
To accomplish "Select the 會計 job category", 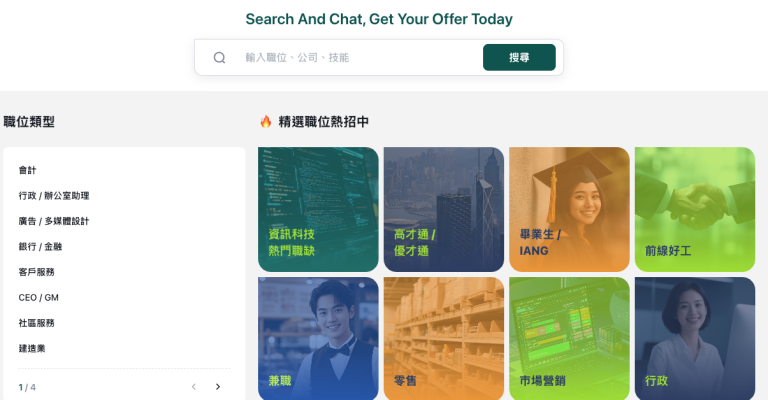I will pos(28,171).
